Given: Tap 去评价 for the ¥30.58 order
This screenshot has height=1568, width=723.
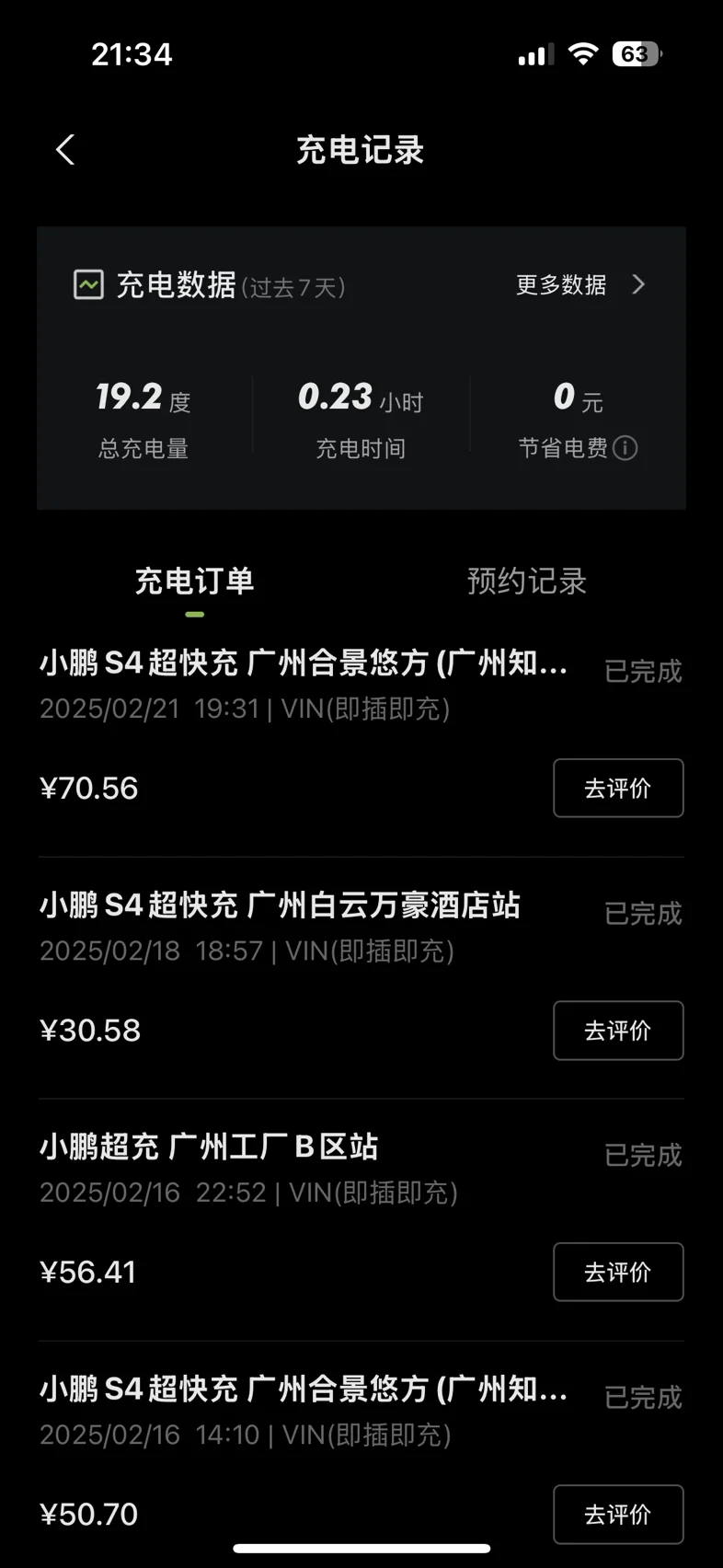Looking at the screenshot, I should click(x=618, y=1030).
